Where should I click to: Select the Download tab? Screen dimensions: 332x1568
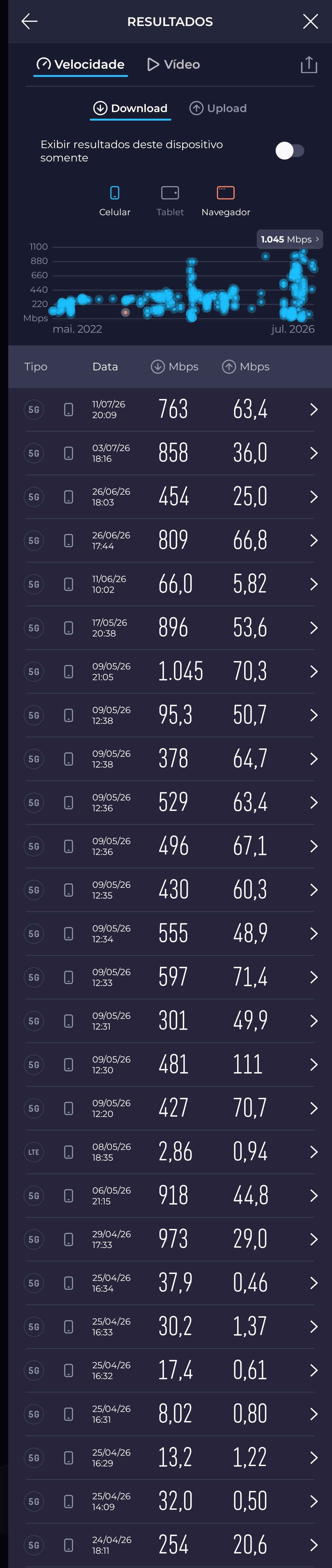pos(130,108)
